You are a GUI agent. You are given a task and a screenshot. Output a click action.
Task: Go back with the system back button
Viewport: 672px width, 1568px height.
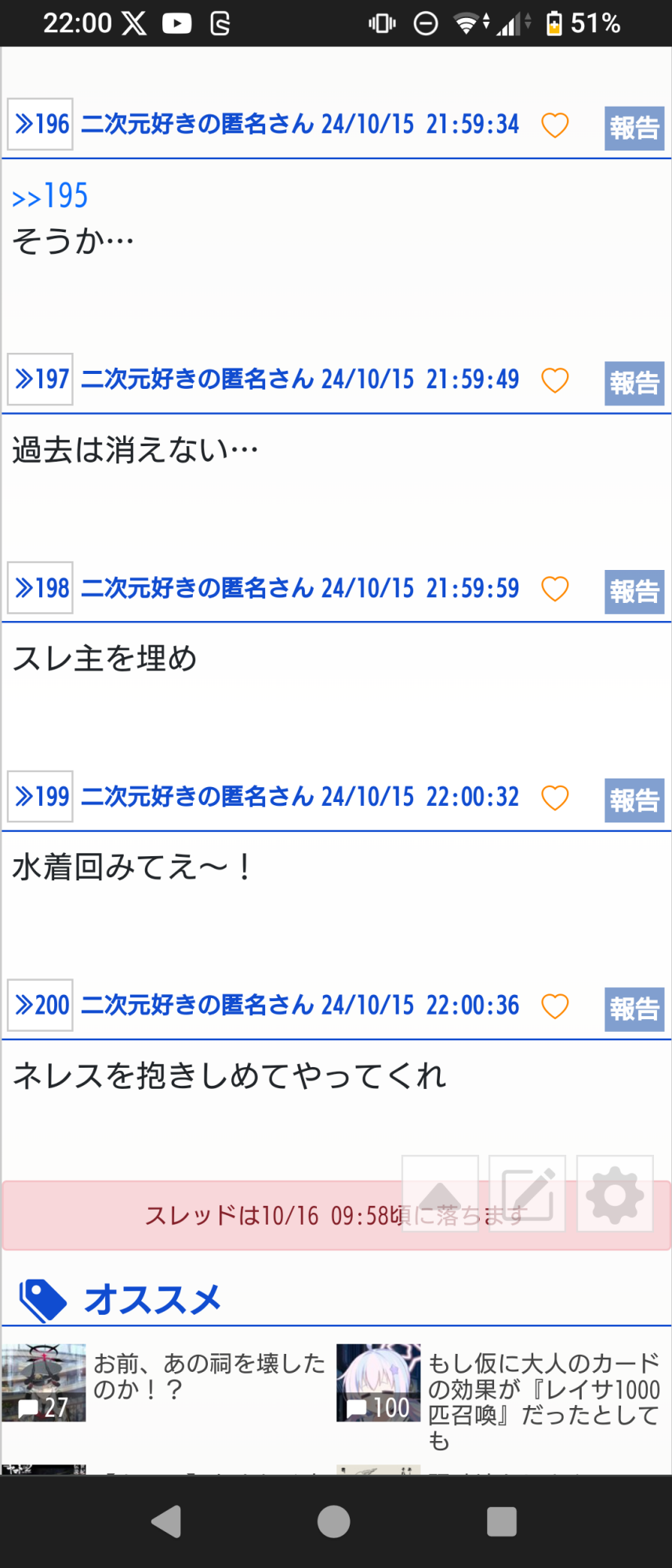[x=166, y=1522]
